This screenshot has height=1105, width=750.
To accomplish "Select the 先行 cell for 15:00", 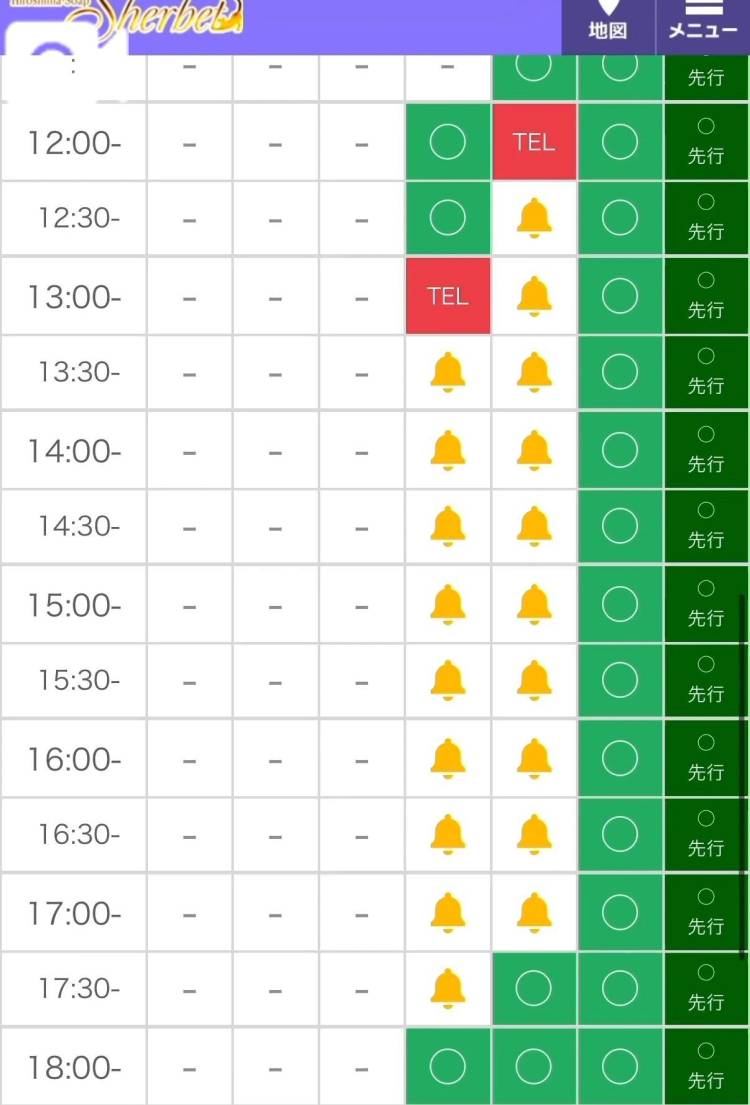I will click(x=706, y=604).
